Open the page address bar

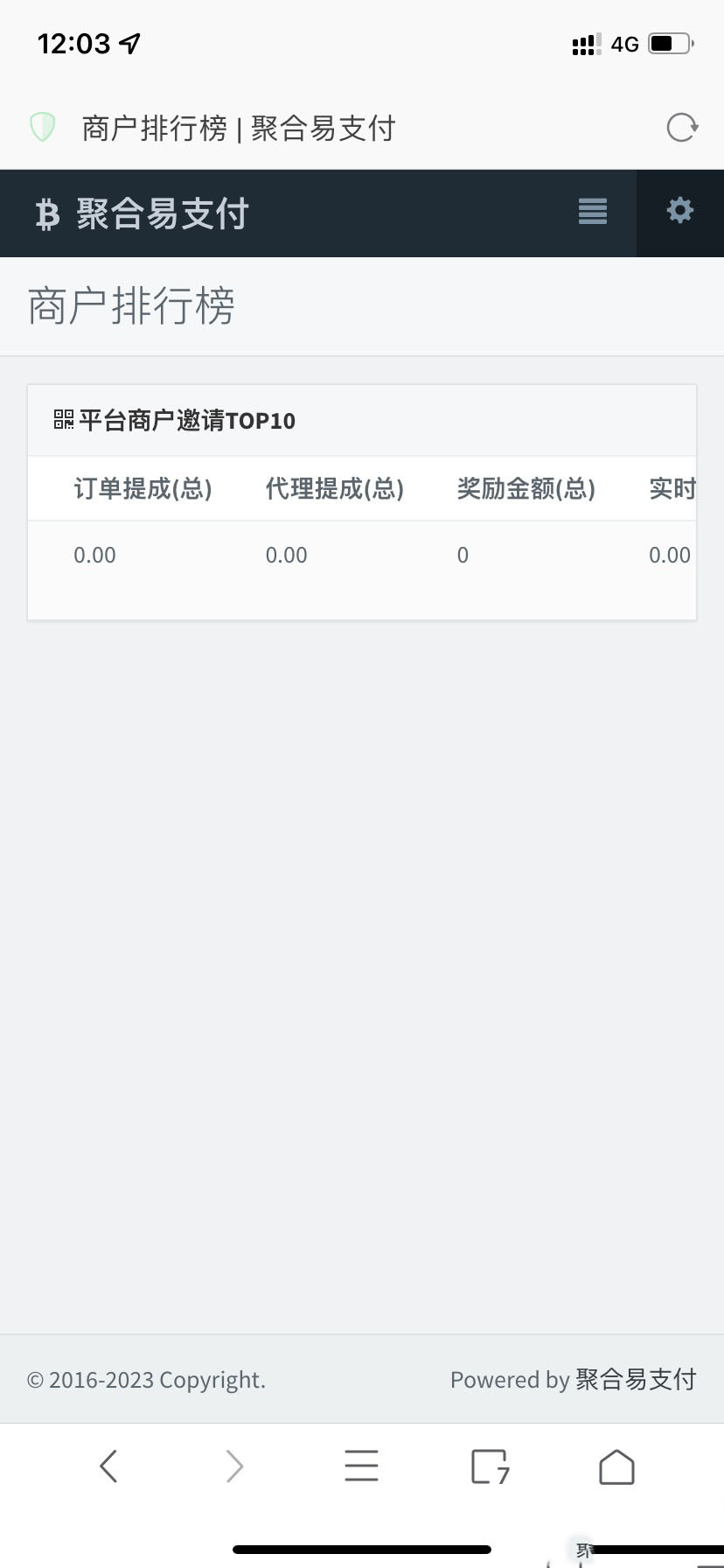(239, 129)
